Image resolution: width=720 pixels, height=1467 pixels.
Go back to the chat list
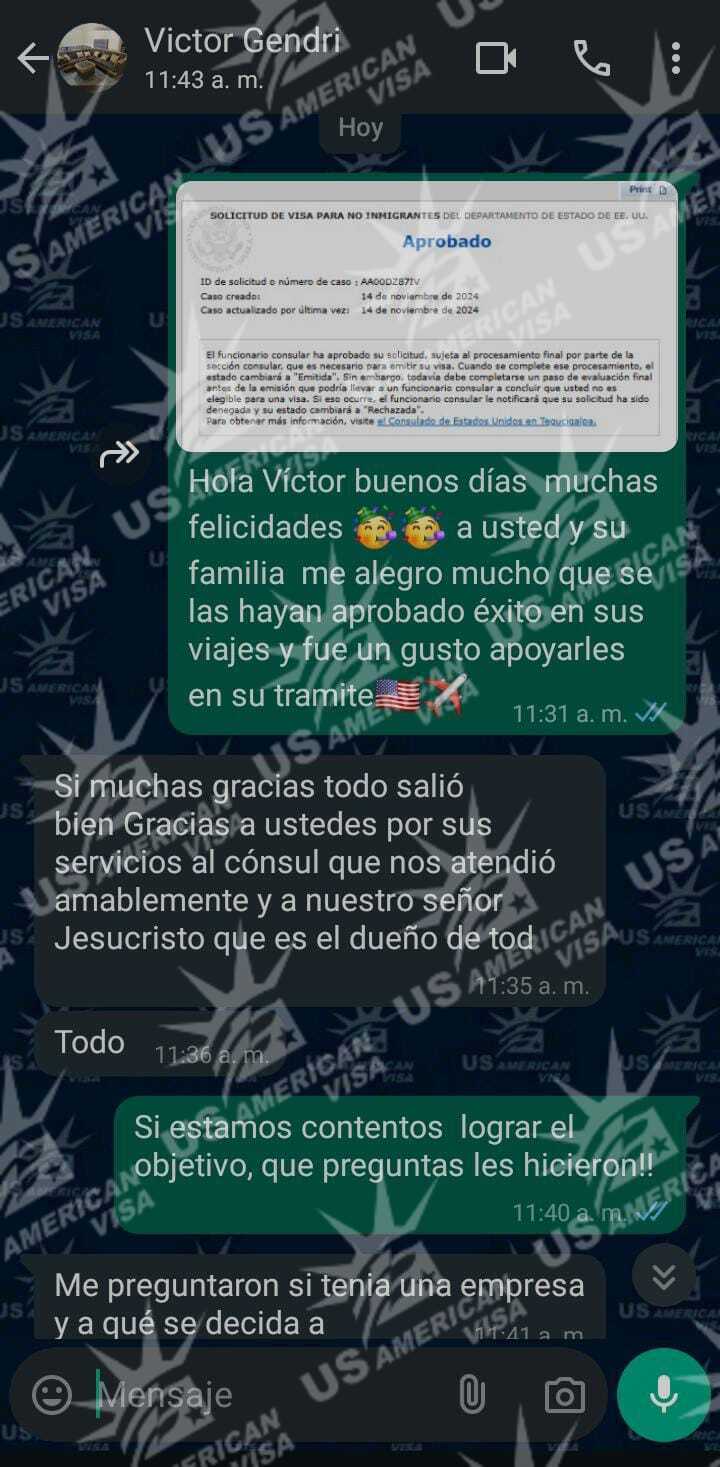click(32, 59)
